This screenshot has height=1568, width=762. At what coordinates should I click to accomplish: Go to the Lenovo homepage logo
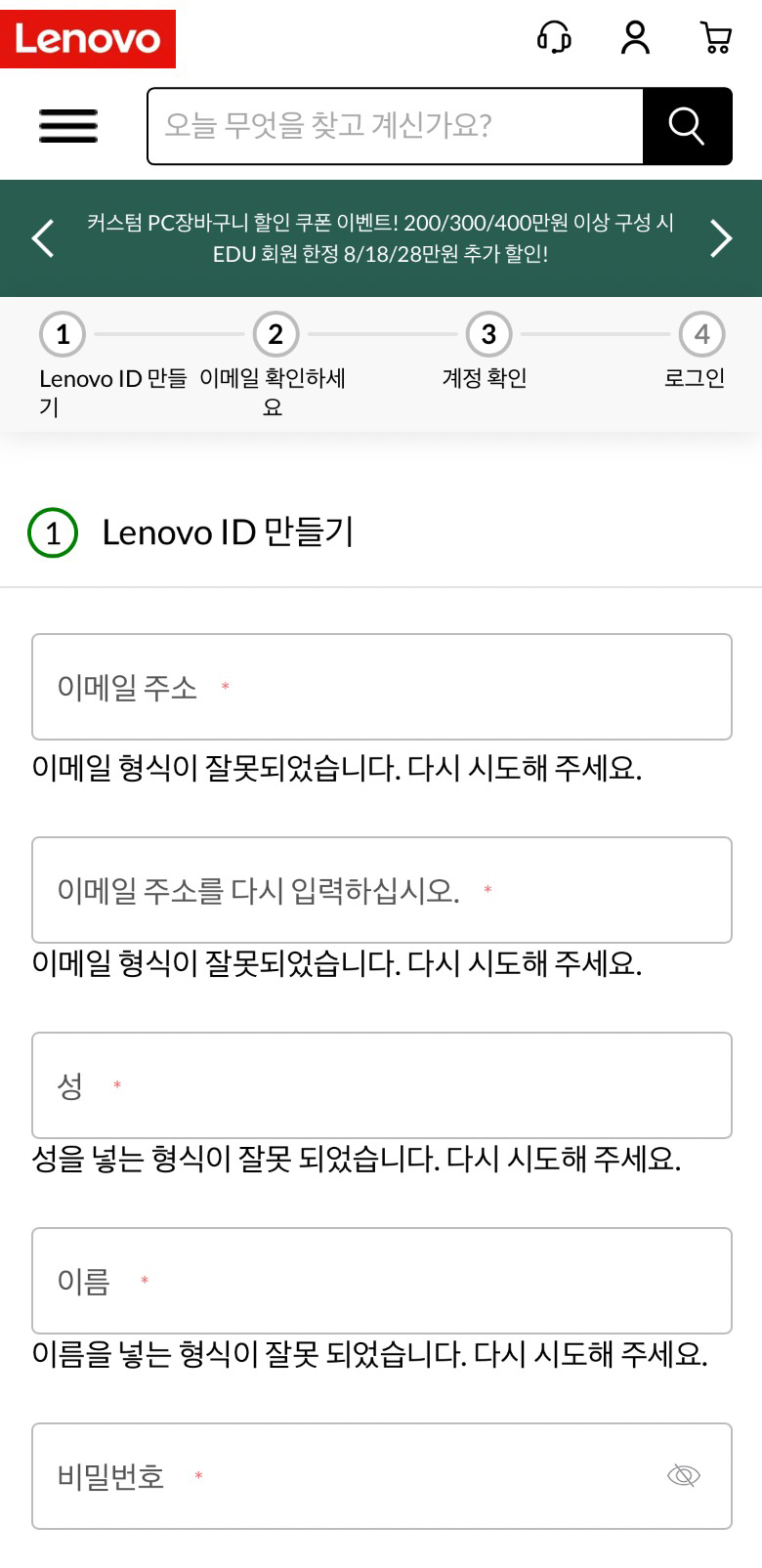(x=88, y=39)
